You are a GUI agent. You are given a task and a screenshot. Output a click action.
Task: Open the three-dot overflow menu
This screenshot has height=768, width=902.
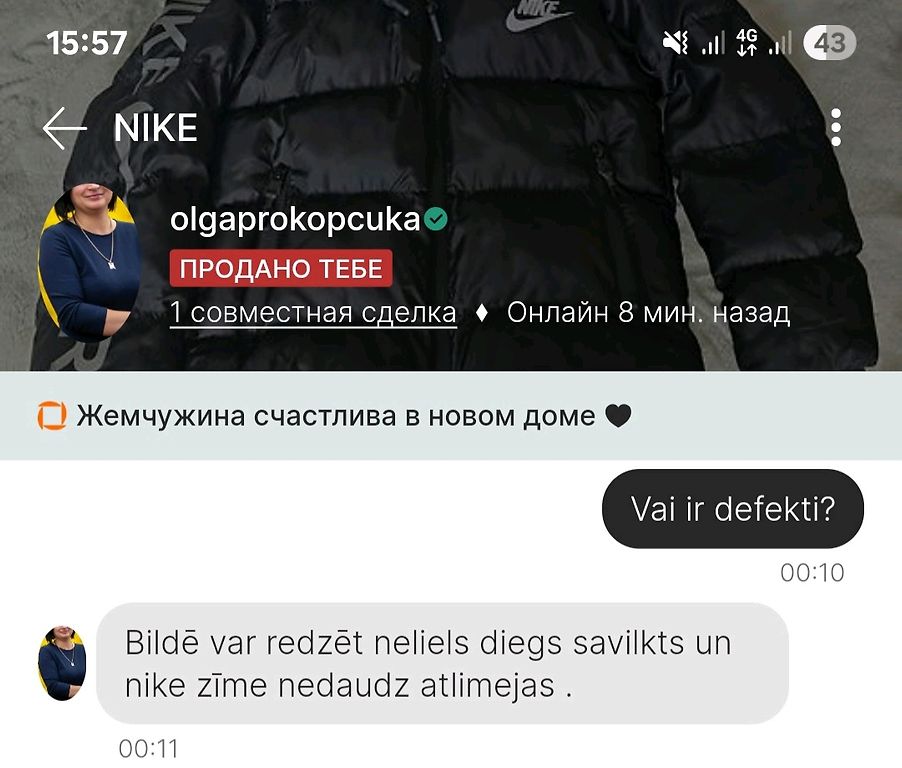click(836, 128)
